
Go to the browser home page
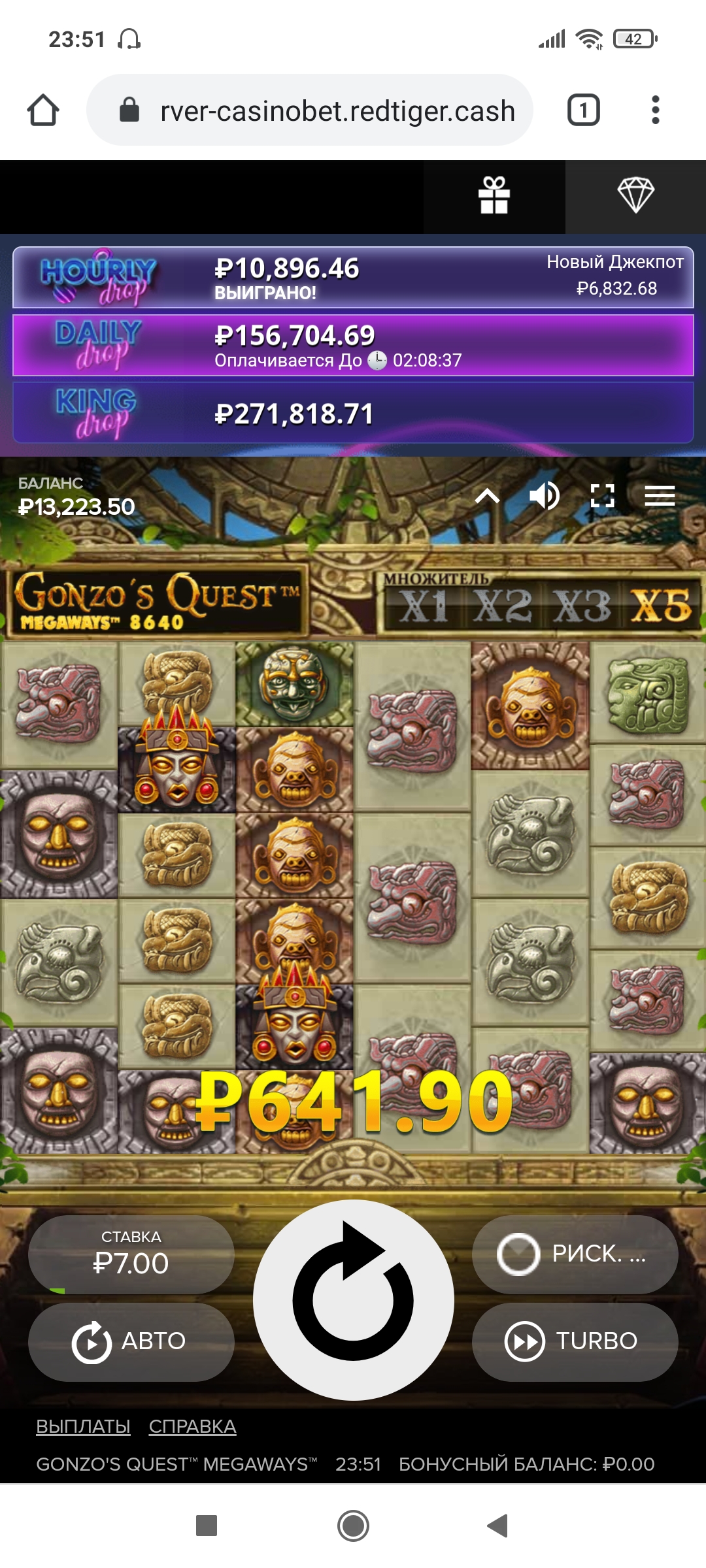pos(43,110)
